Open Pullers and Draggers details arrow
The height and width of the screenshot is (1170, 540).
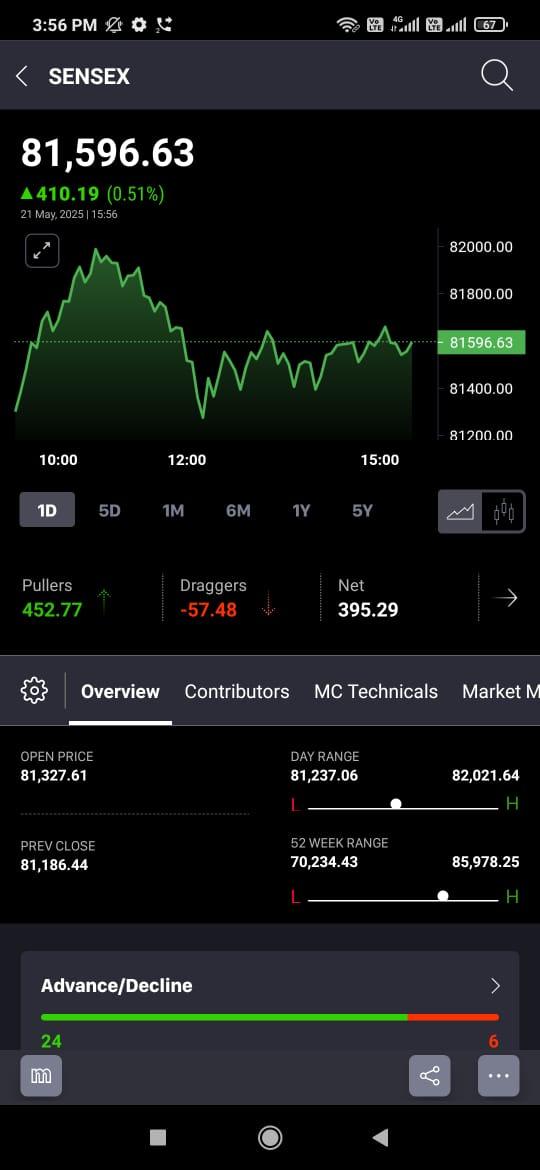(506, 598)
